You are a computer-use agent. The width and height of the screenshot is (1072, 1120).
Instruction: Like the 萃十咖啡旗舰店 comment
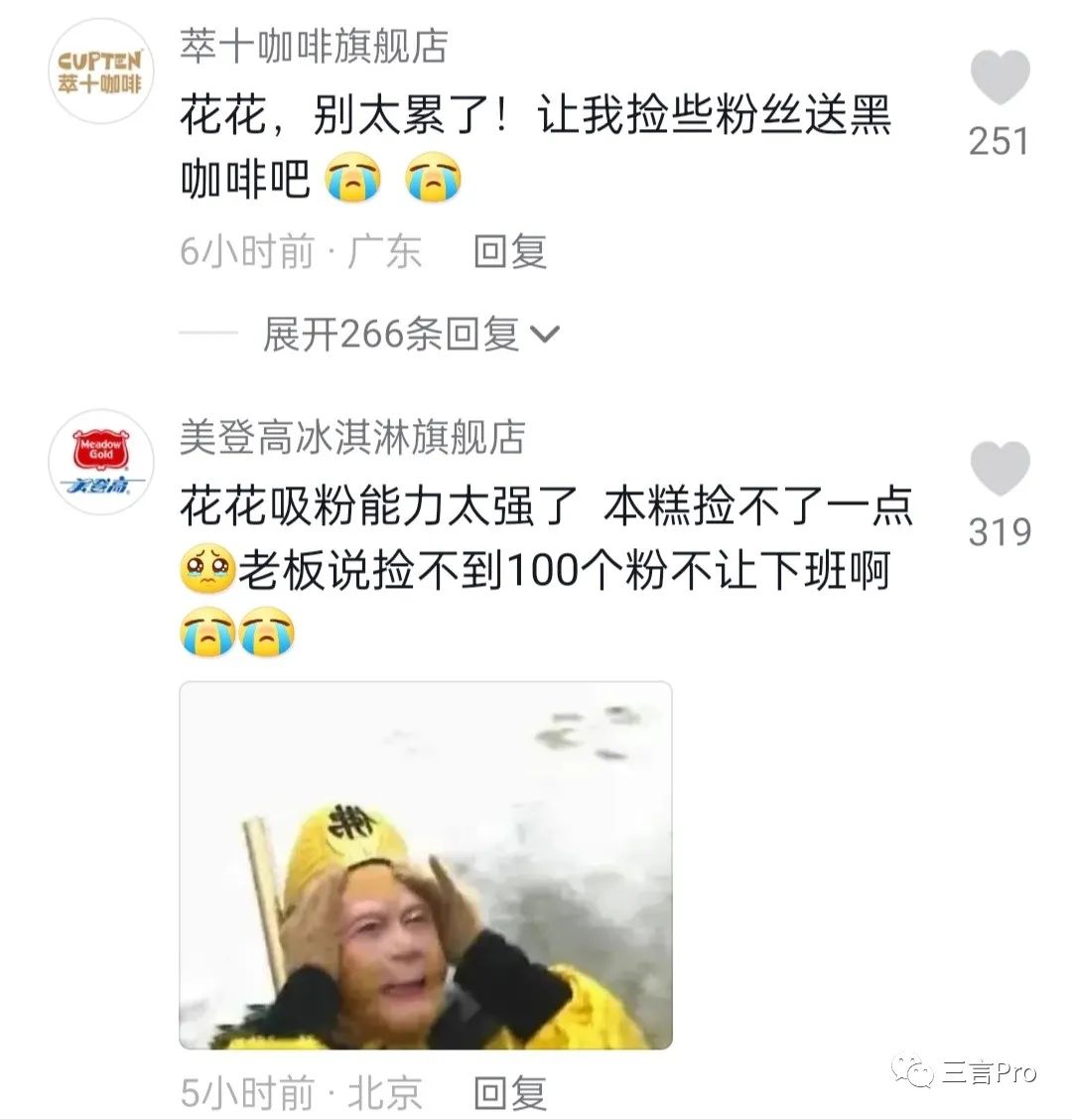coord(999,78)
